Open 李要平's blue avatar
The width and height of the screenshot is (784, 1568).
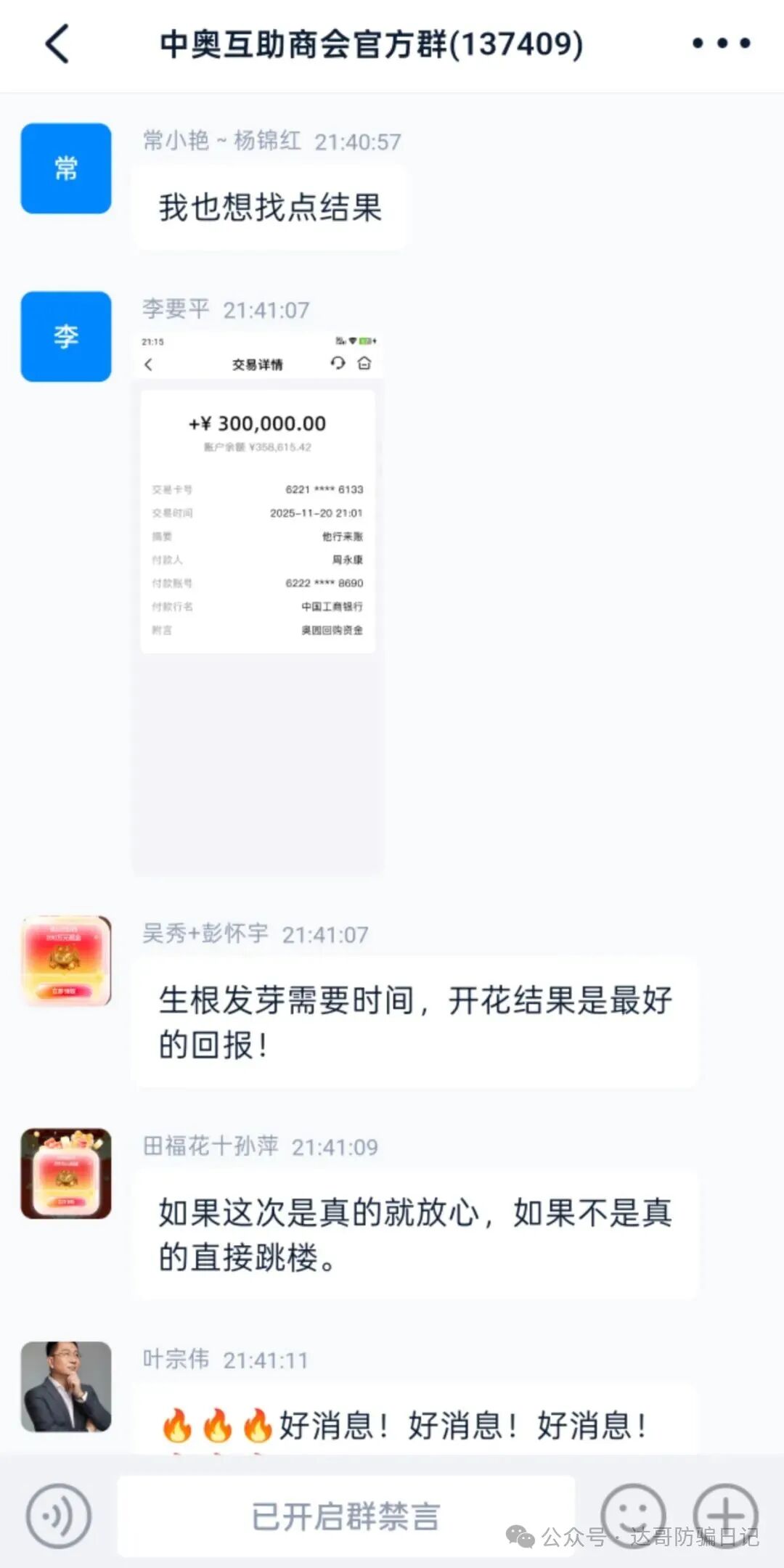coord(66,337)
